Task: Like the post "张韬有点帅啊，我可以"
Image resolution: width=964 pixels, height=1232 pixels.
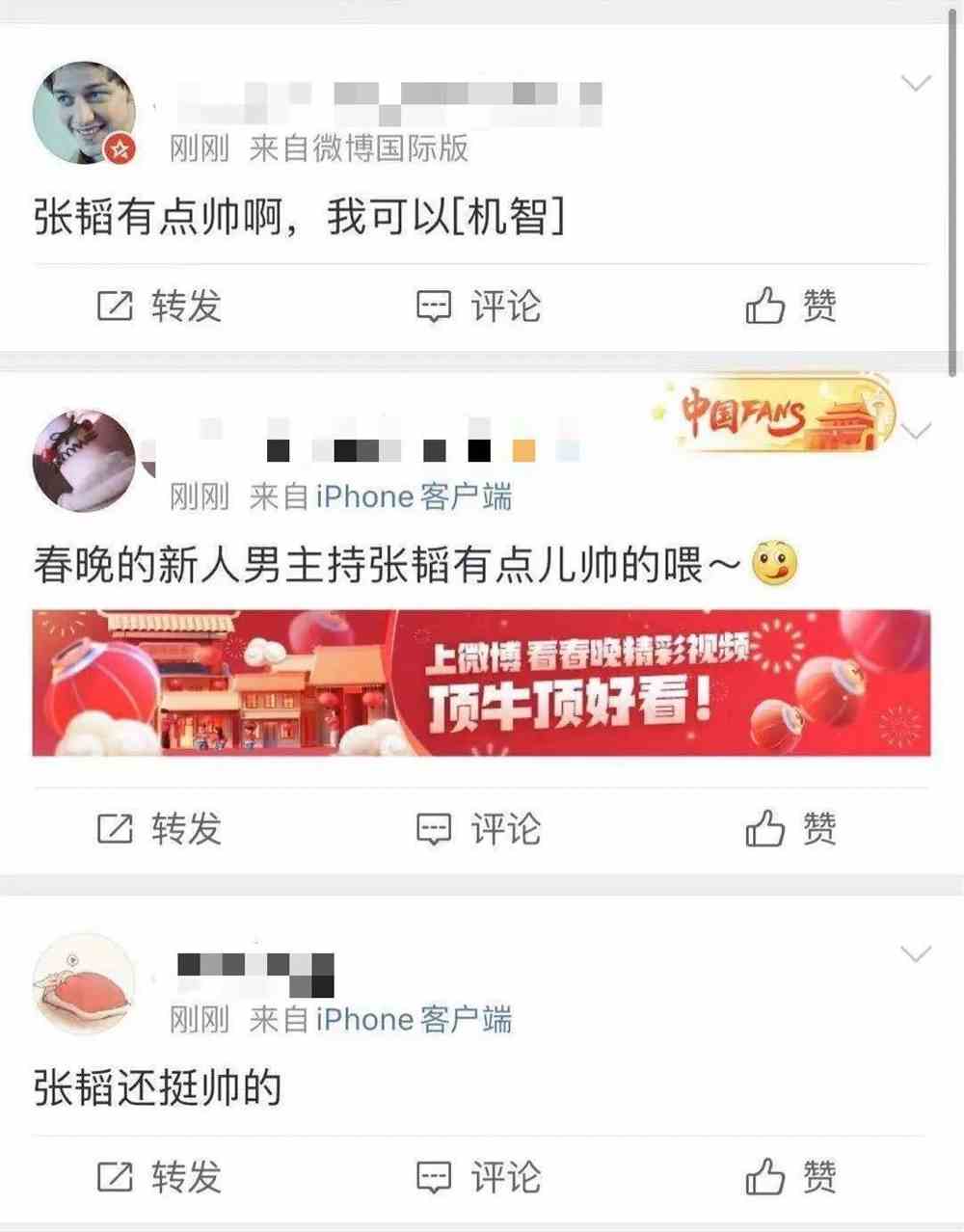Action: [x=790, y=307]
